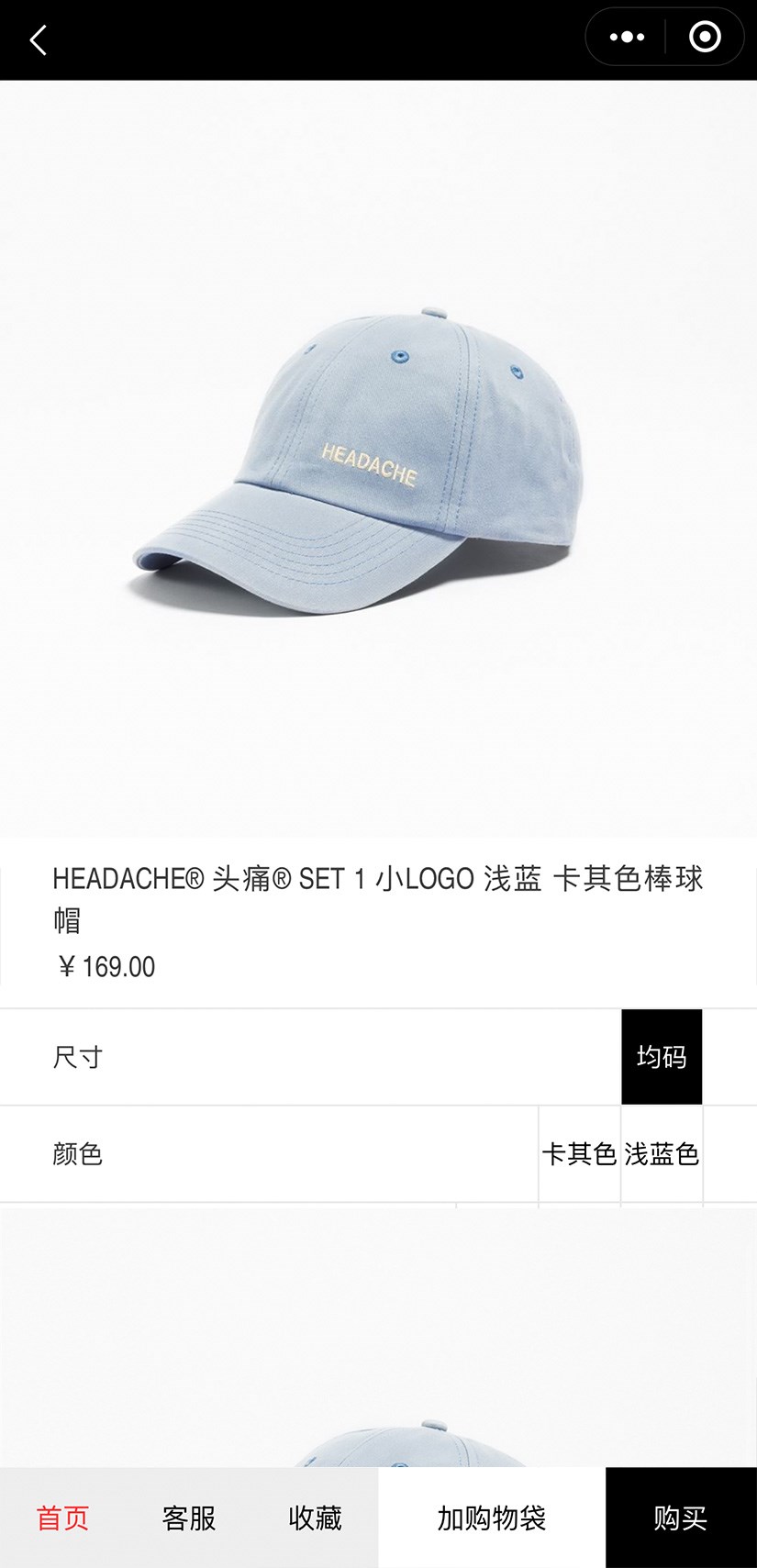Choose the 卡其色 color option
The image size is (757, 1568).
(579, 1153)
